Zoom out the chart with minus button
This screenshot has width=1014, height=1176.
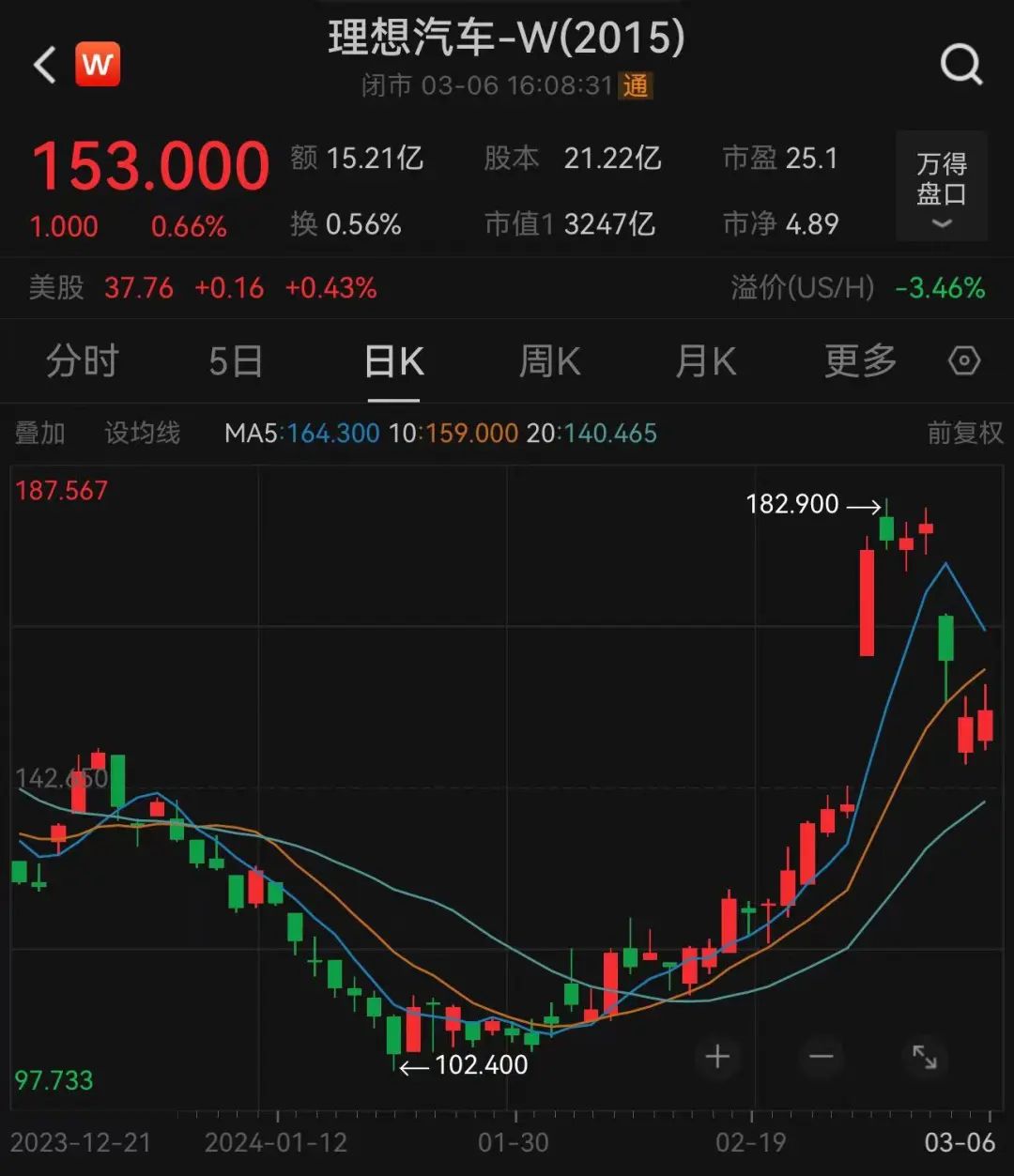click(821, 1057)
